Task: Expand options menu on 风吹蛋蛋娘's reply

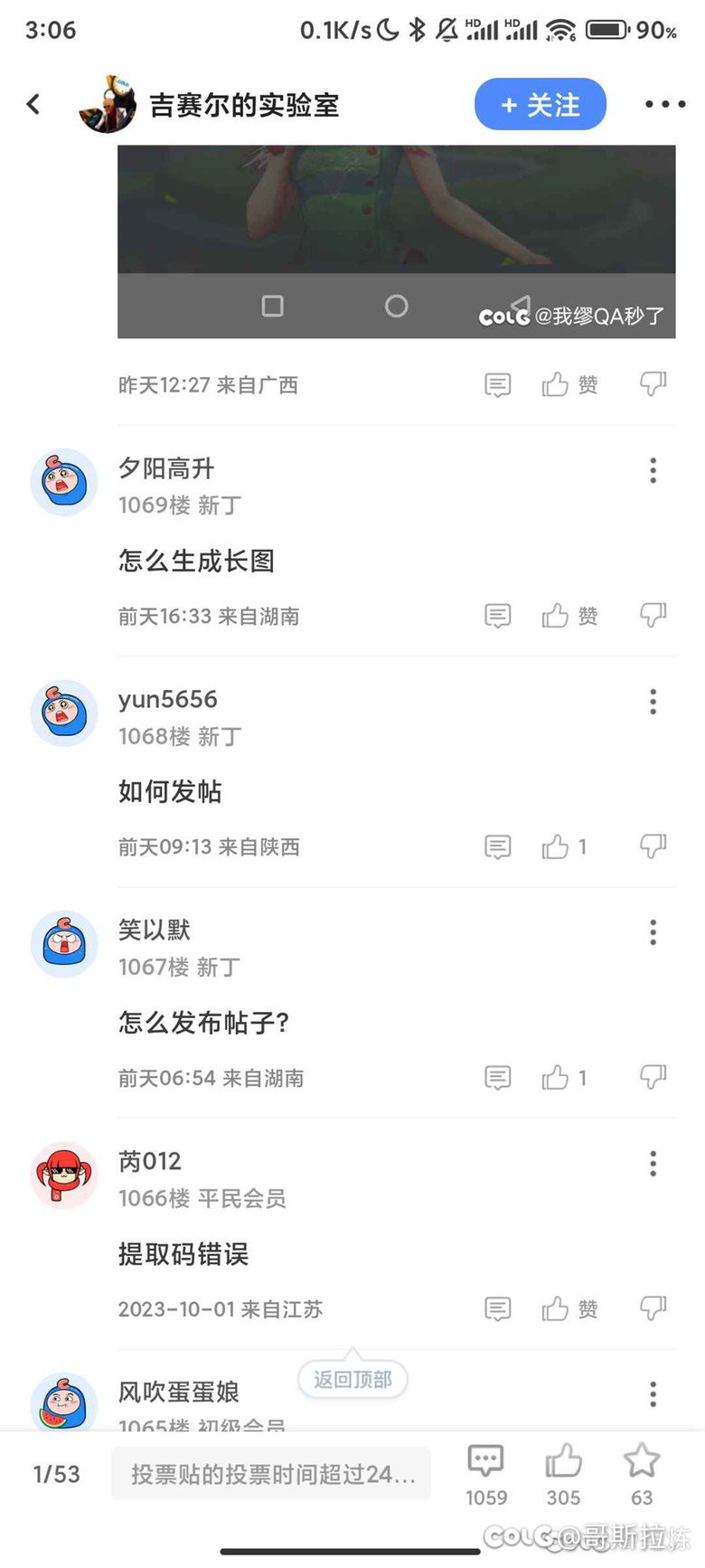Action: coord(653,1395)
